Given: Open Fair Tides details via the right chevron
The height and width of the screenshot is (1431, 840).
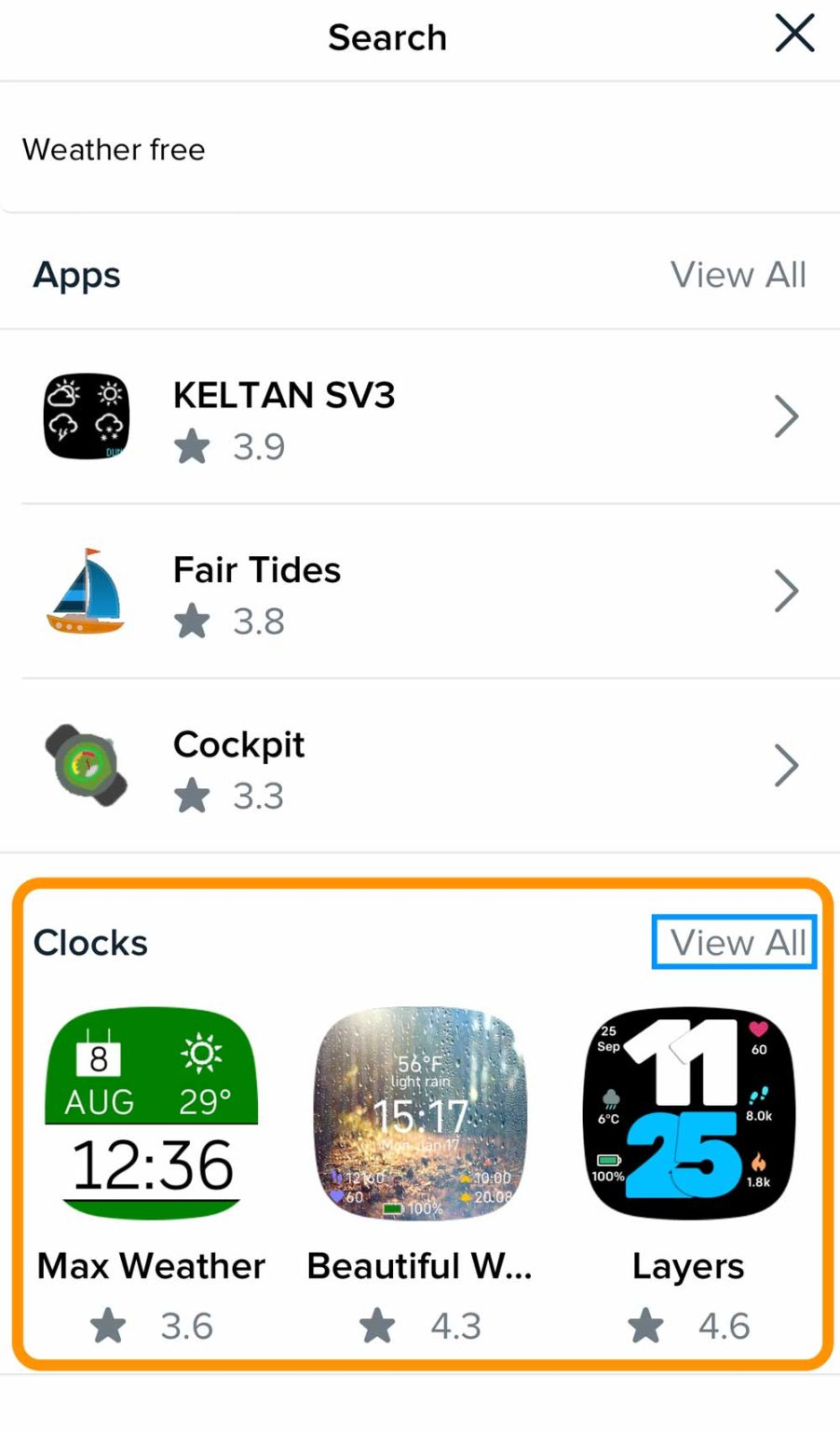Looking at the screenshot, I should tap(786, 591).
